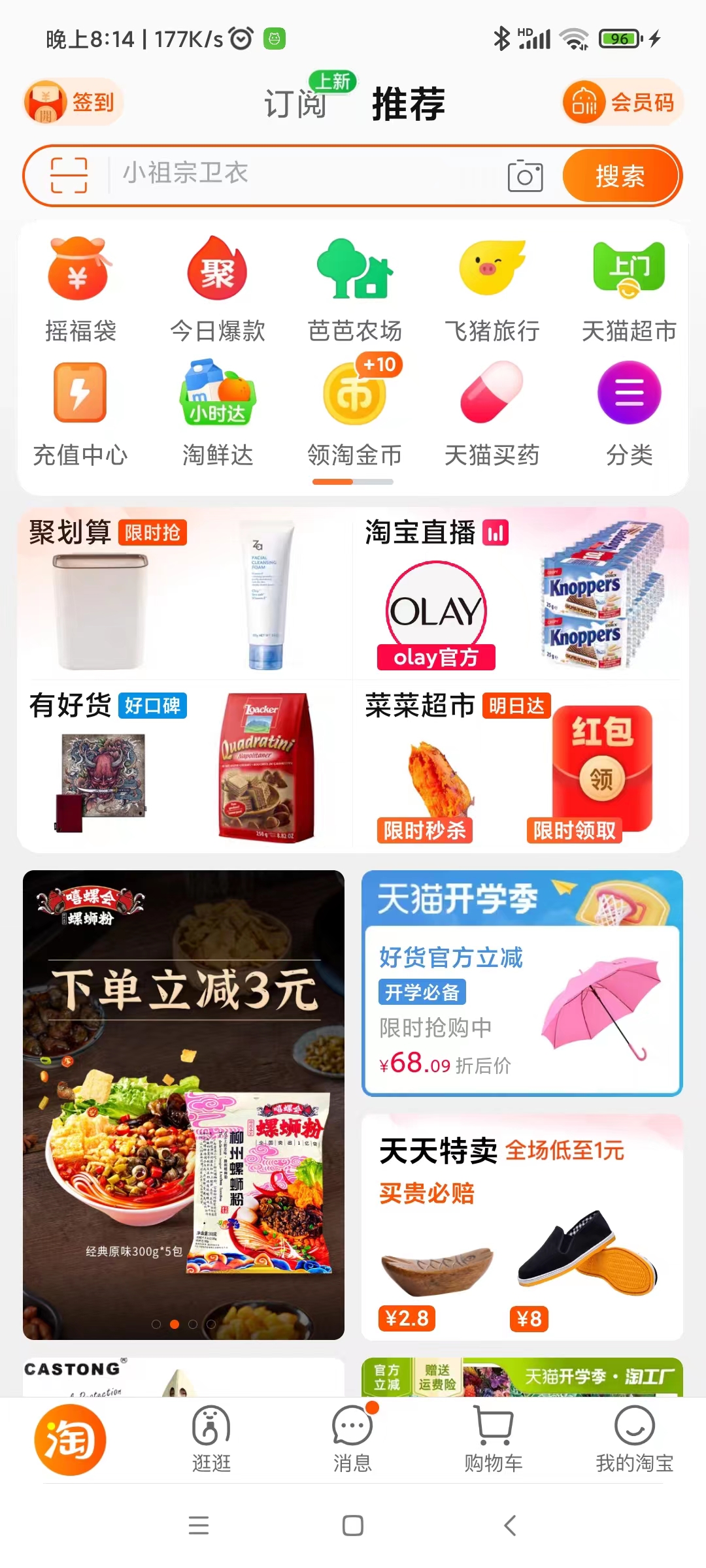Open the 螺蛳粉 下单立减3元 banner
This screenshot has width=706, height=1568.
coord(184,1104)
